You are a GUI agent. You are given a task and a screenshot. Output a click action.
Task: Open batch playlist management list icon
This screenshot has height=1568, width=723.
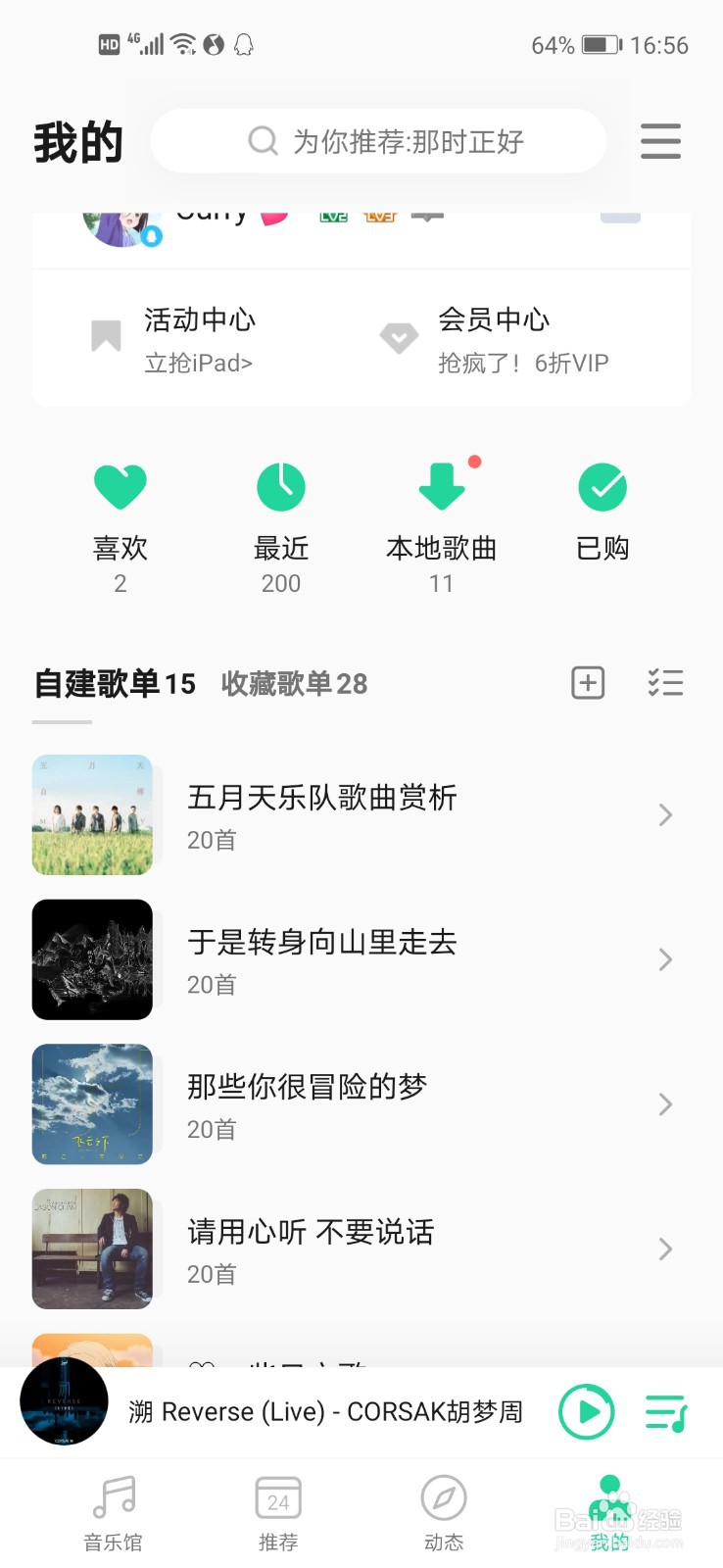(665, 682)
